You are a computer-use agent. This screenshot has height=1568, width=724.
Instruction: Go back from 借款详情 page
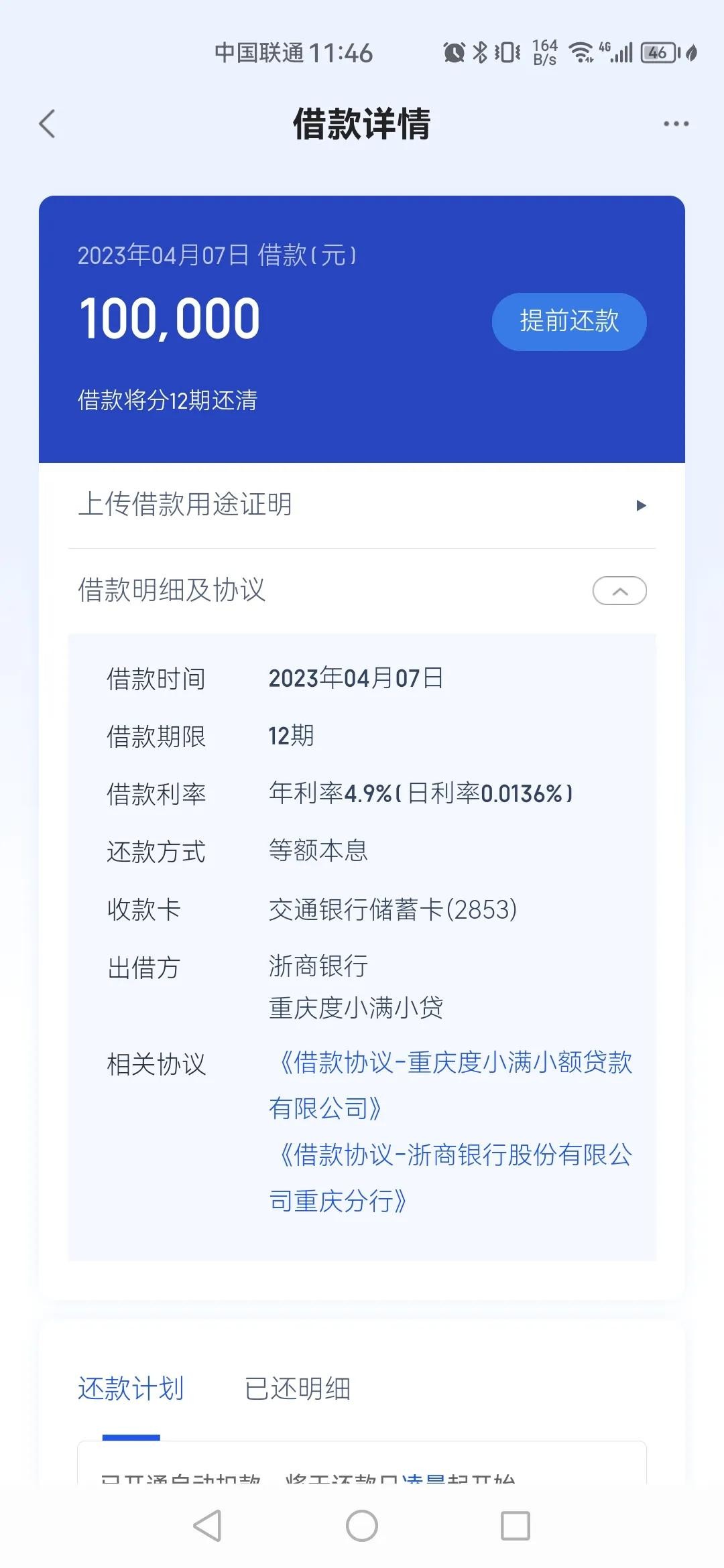(x=47, y=124)
